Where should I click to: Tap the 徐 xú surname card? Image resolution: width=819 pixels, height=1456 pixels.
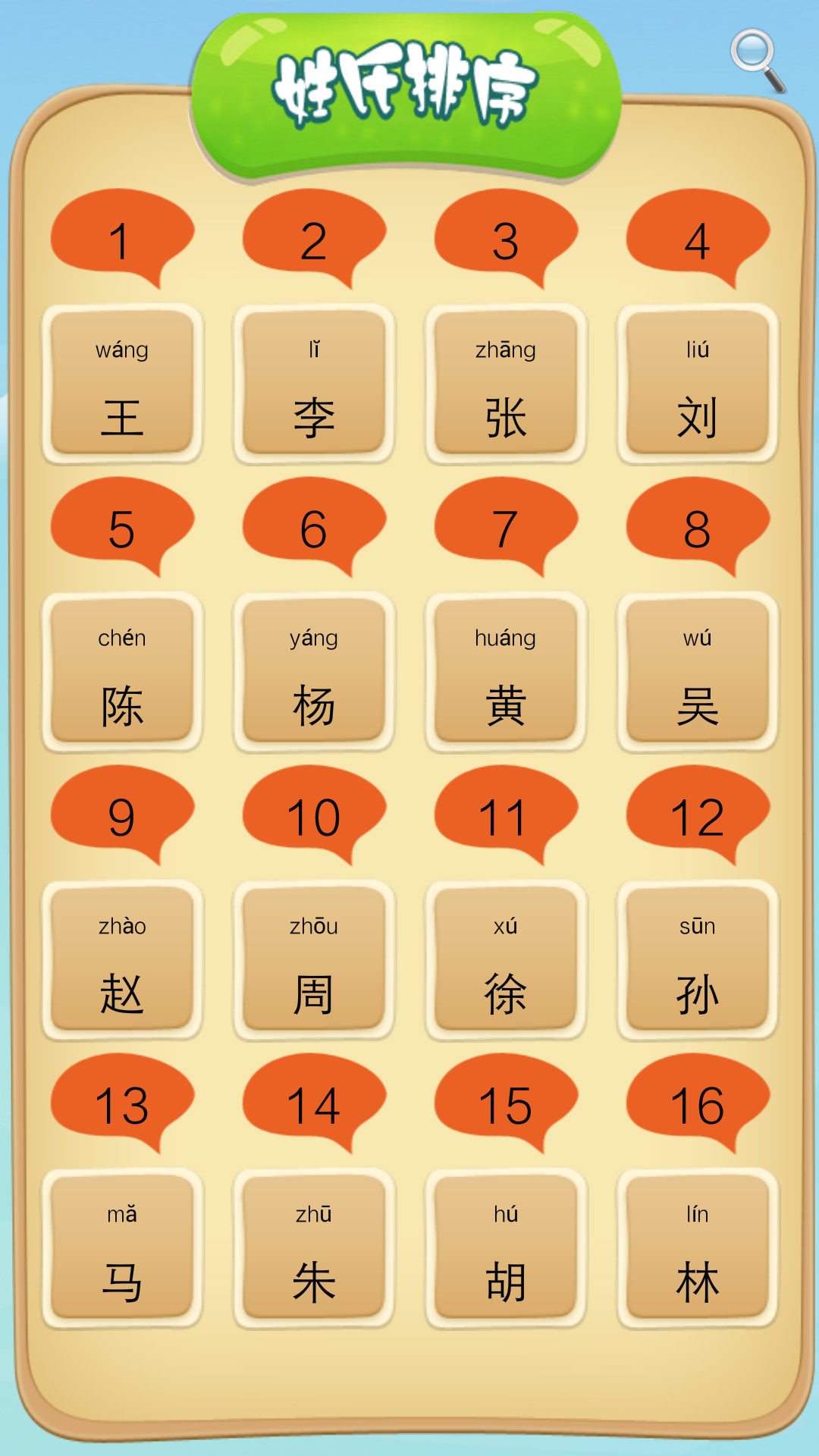click(x=507, y=959)
